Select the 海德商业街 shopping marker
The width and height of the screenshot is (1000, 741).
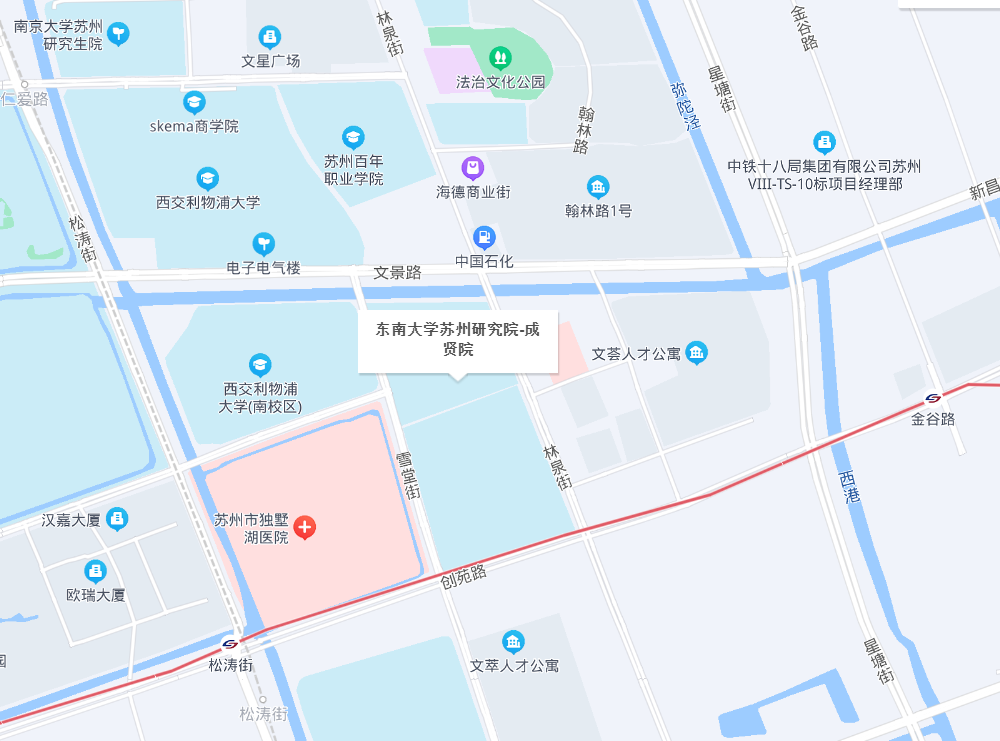473,166
